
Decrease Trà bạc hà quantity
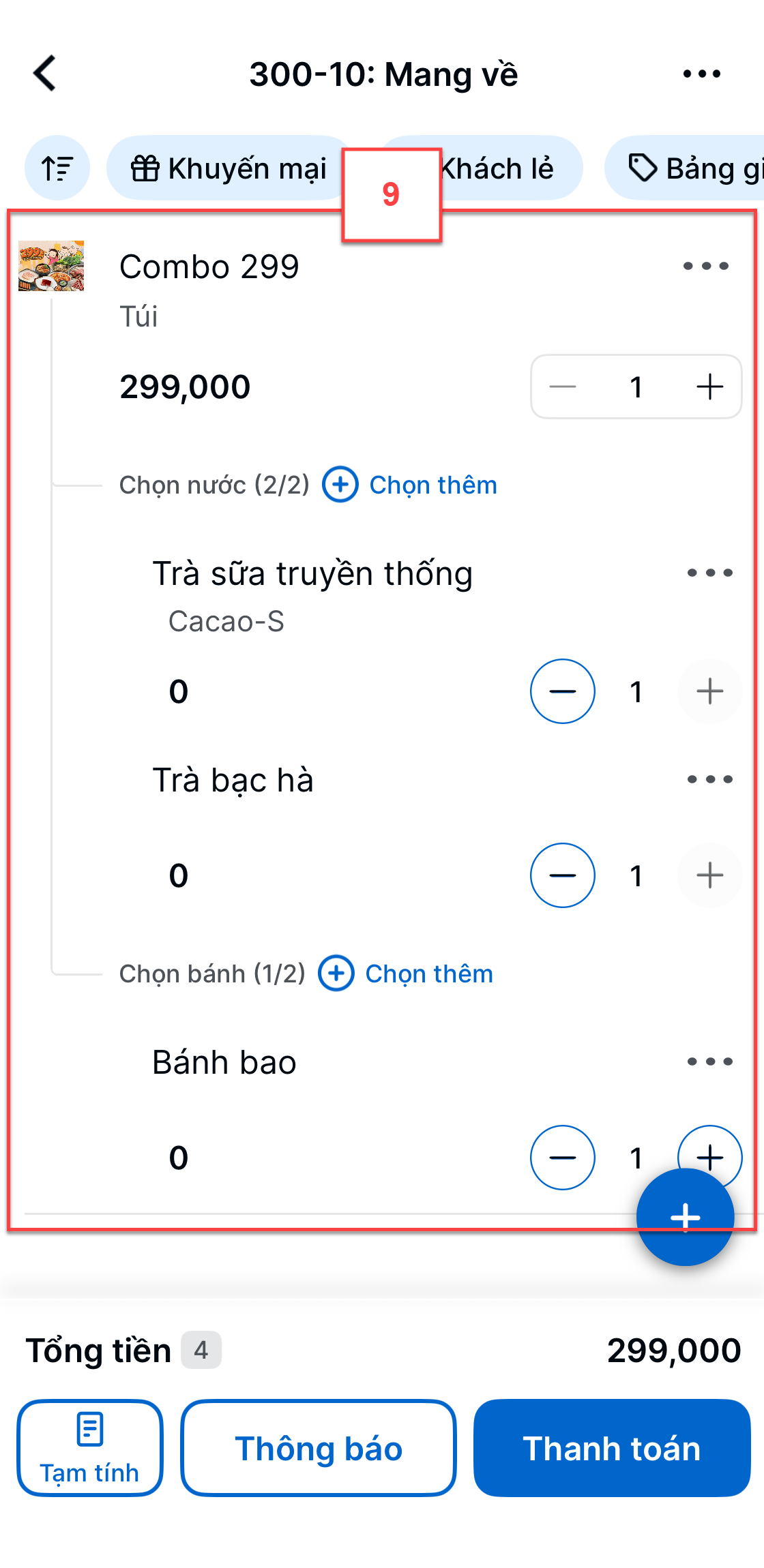pyautogui.click(x=563, y=875)
